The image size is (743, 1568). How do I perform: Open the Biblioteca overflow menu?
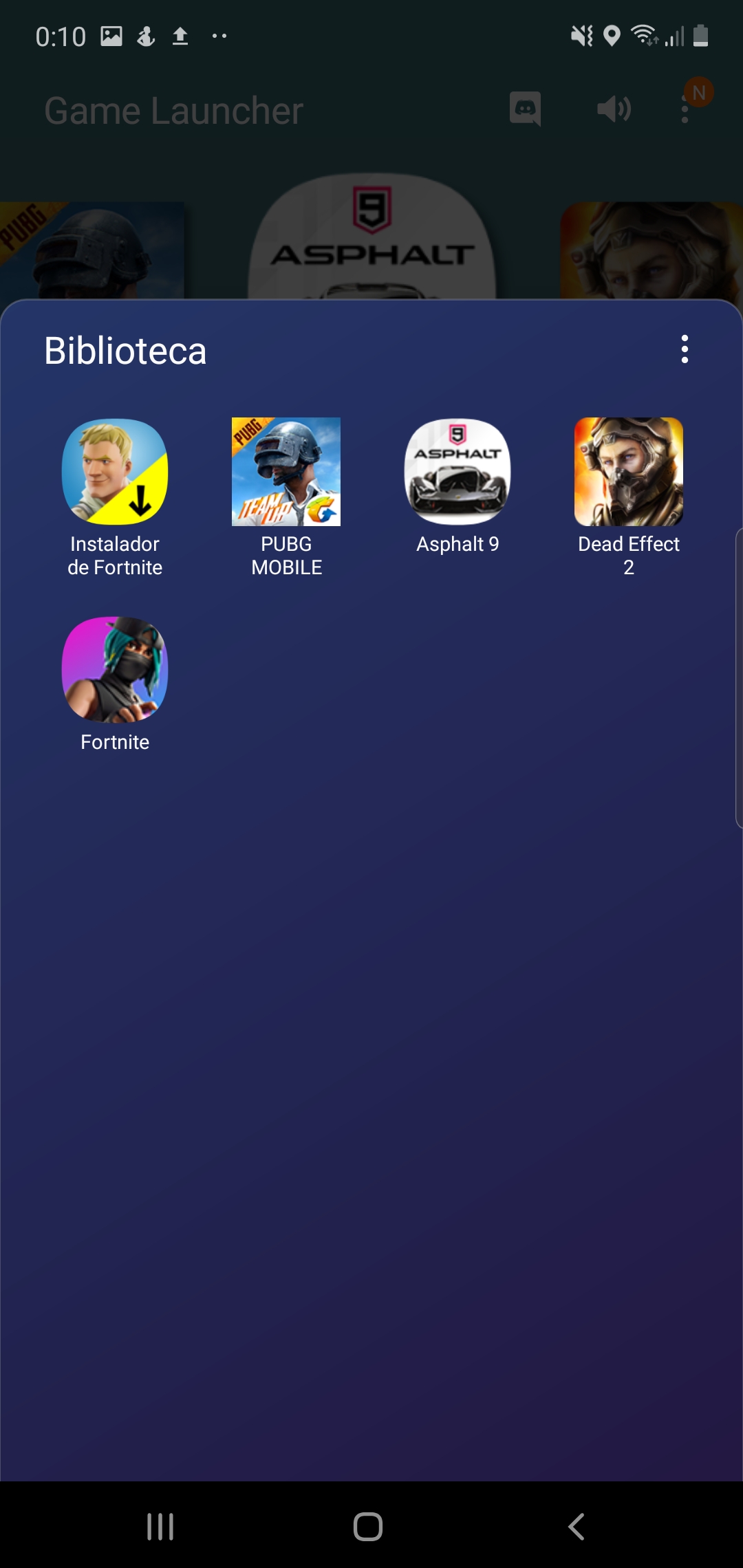click(x=685, y=349)
